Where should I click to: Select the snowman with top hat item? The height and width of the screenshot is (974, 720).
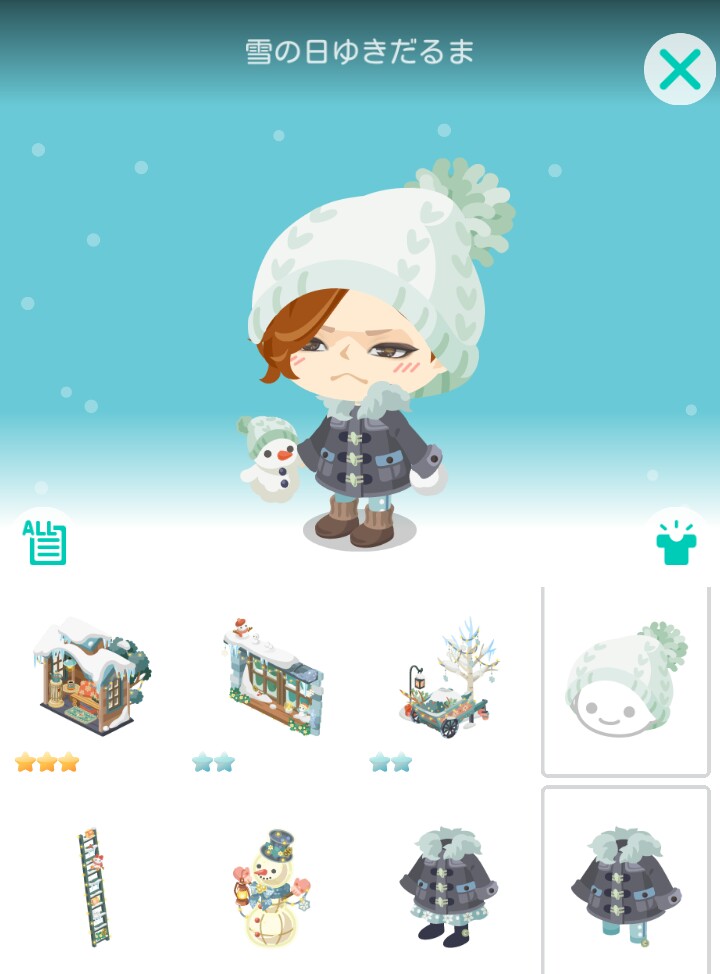272,888
